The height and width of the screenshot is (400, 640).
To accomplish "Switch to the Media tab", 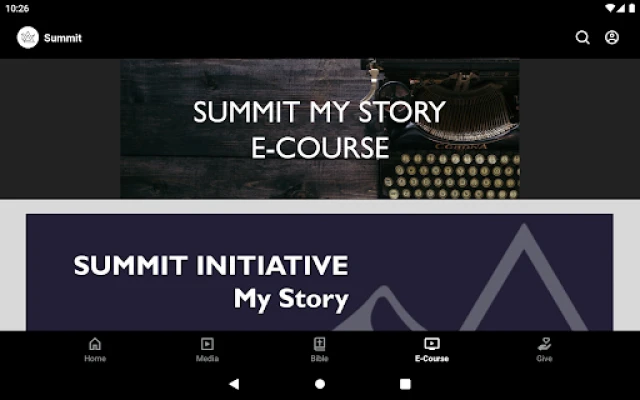I will 207,349.
